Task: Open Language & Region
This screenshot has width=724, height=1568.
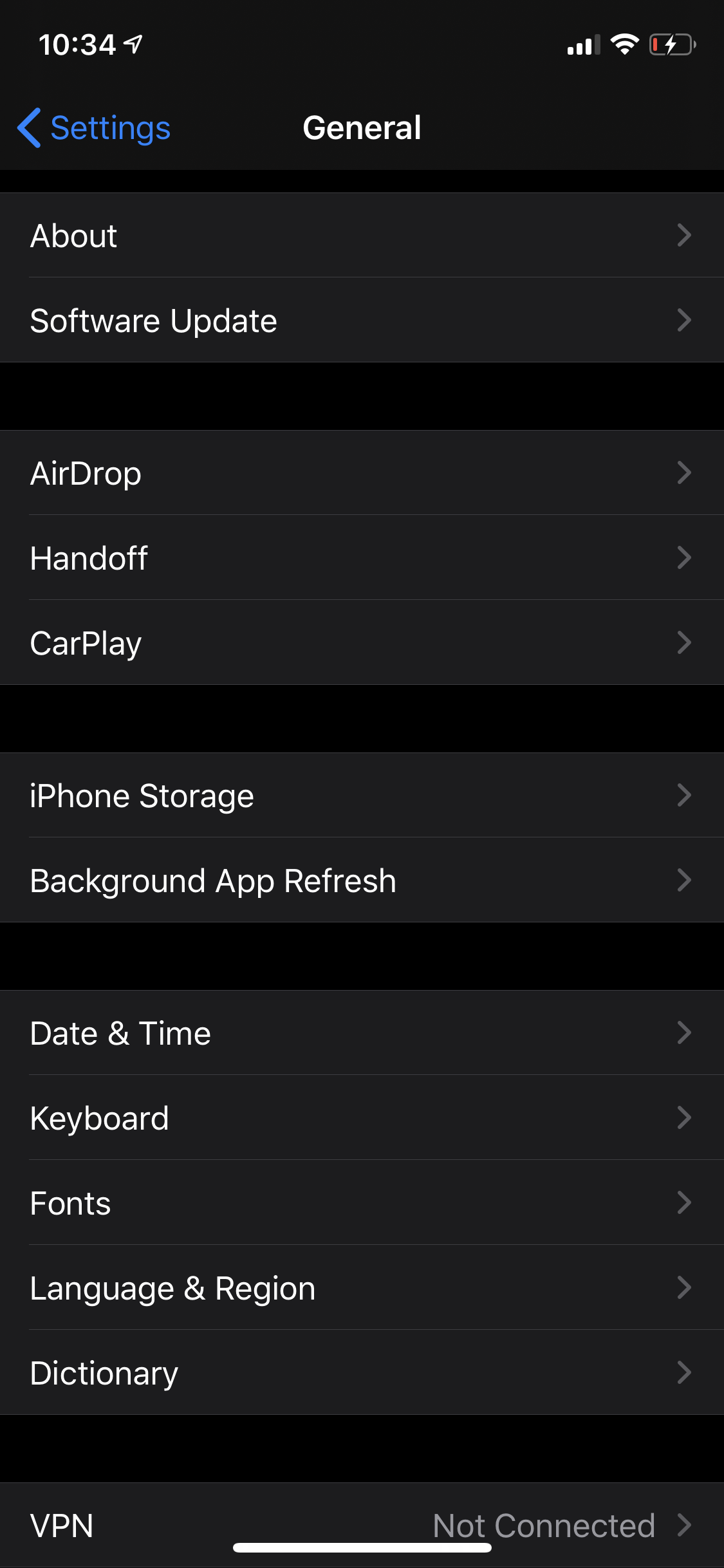Action: (x=362, y=1288)
